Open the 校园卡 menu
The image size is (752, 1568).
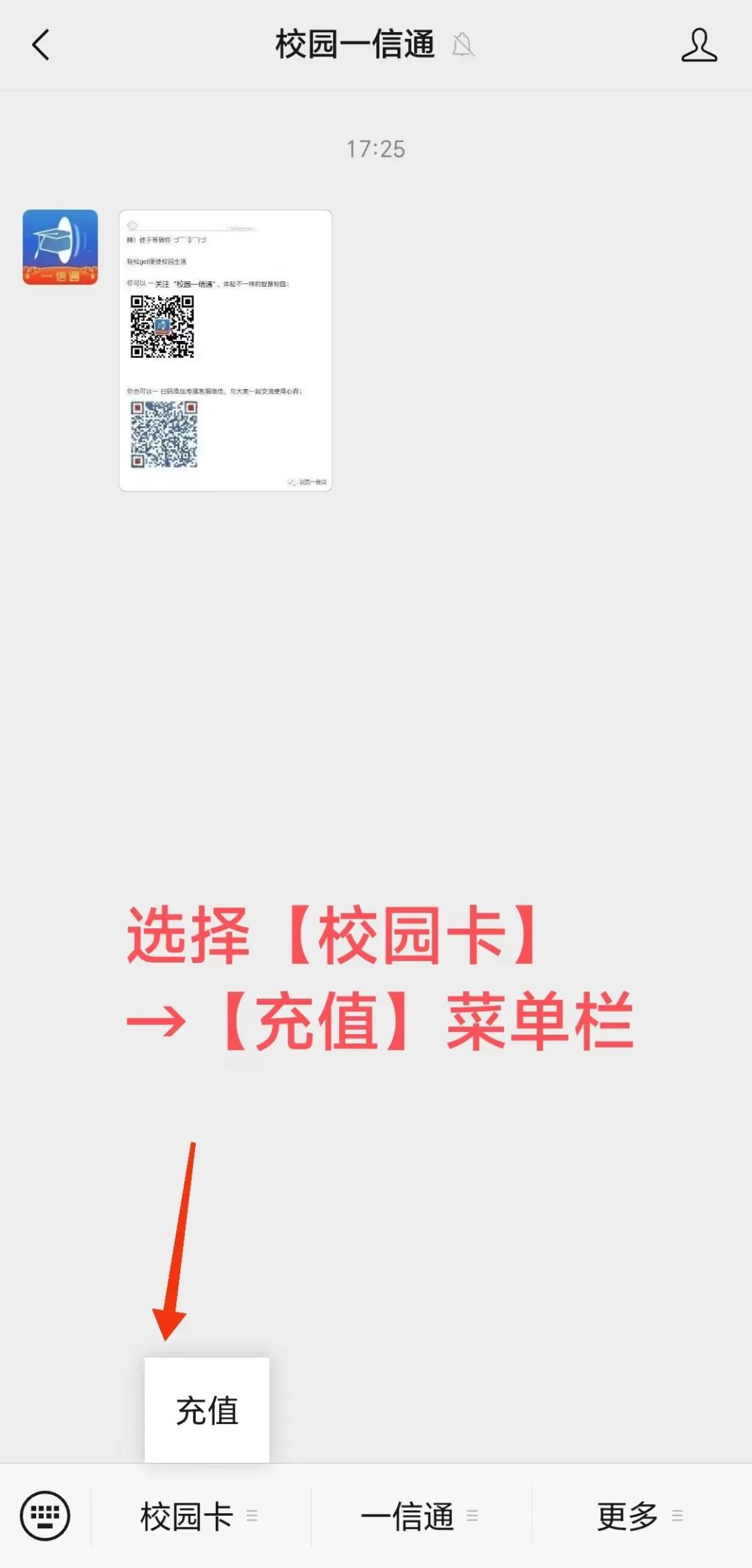click(x=199, y=1516)
